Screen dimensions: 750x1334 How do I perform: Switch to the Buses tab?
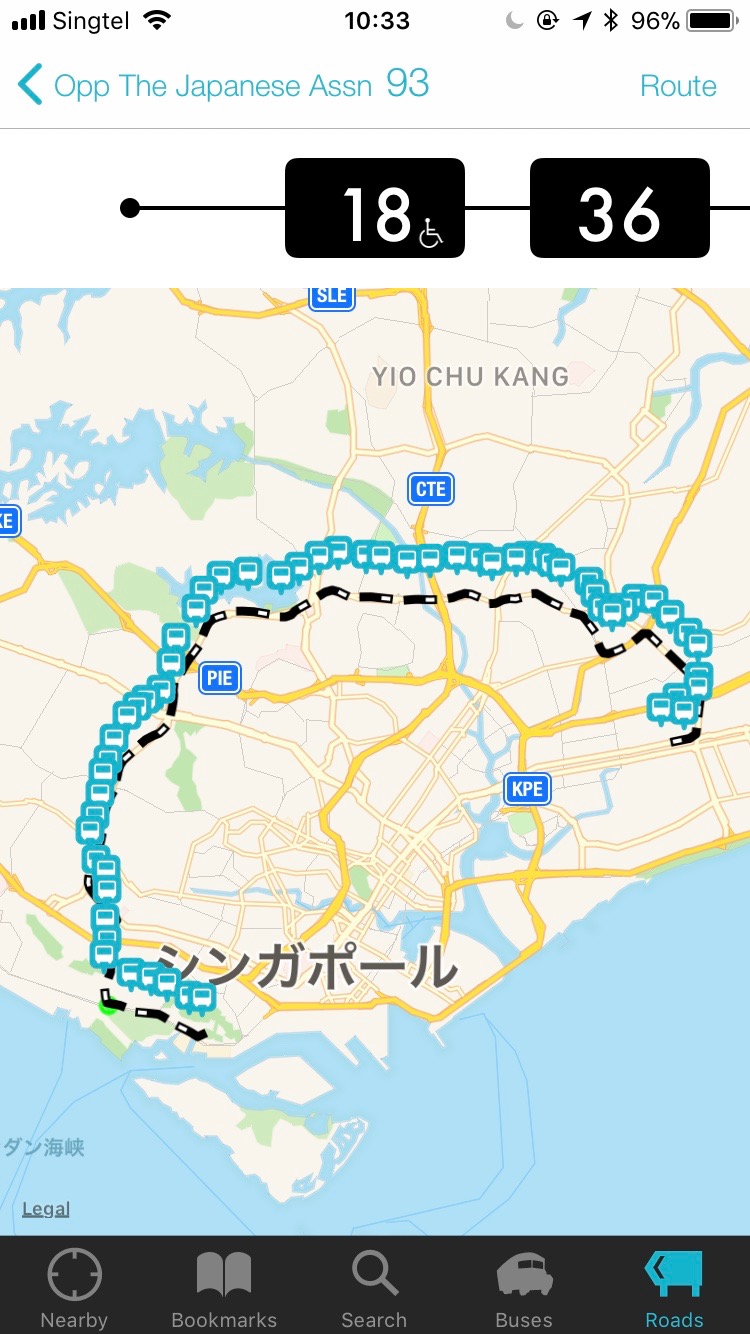[524, 1287]
